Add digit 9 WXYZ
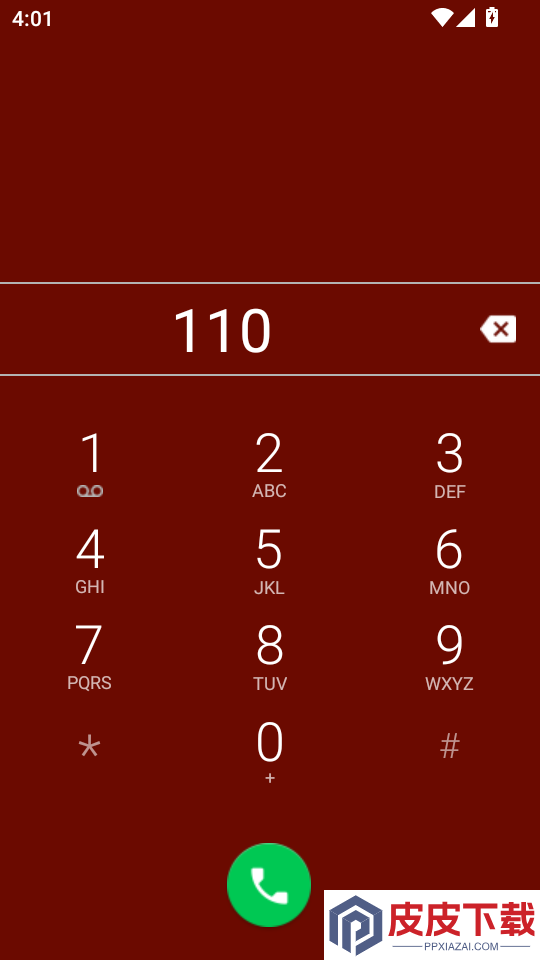The width and height of the screenshot is (540, 960). point(449,657)
